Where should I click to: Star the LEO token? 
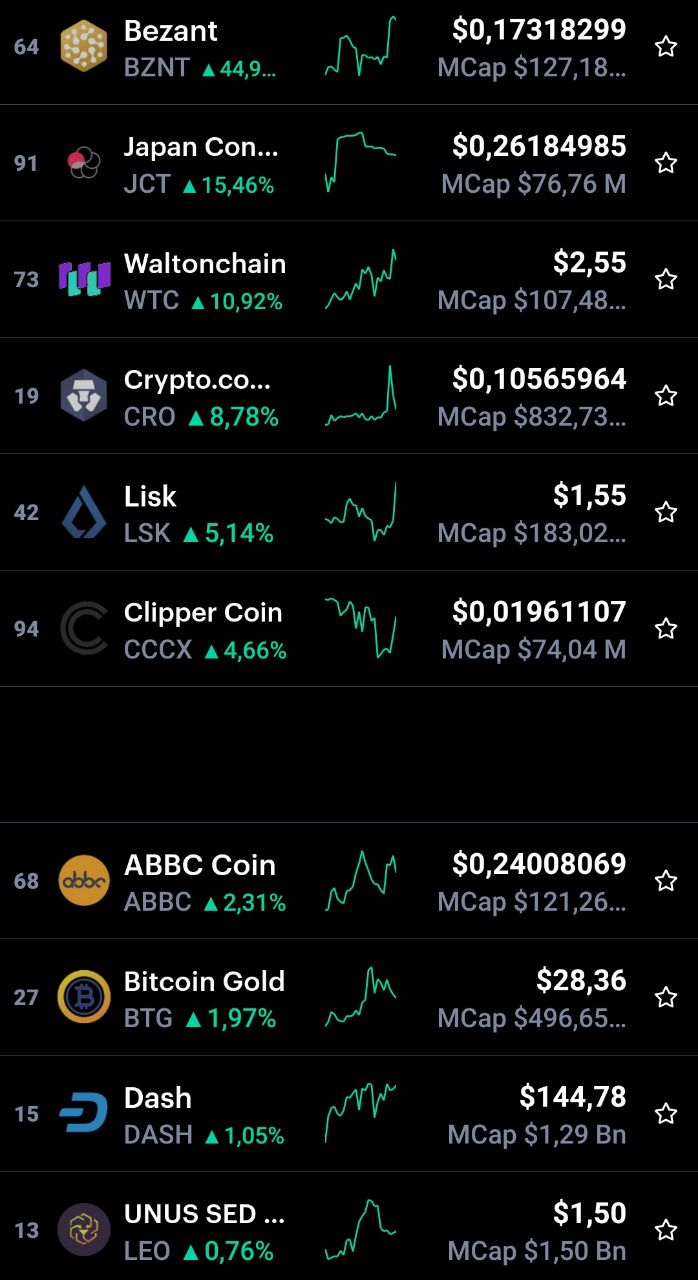point(666,1230)
